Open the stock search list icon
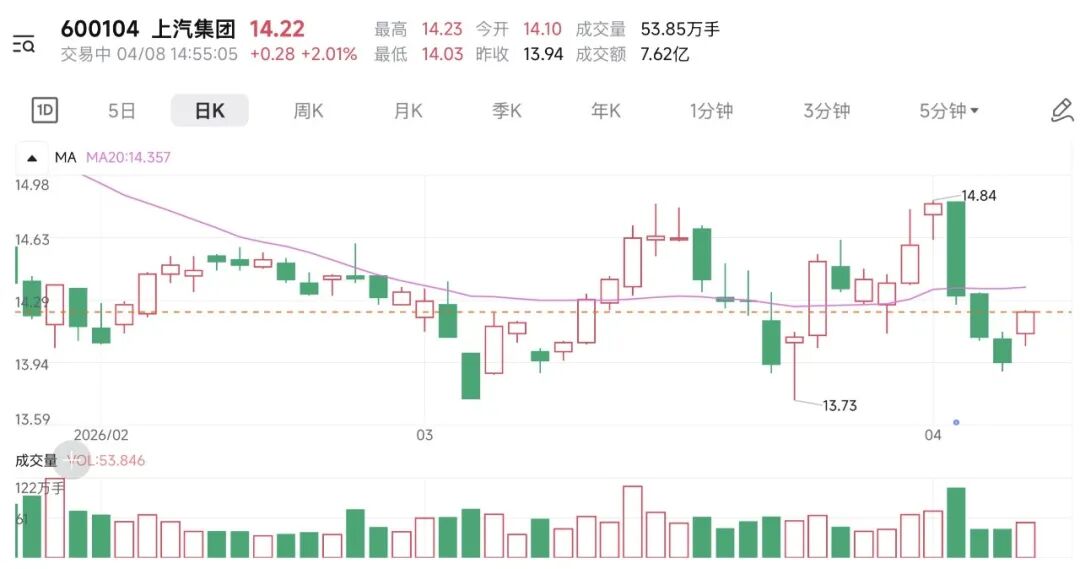The width and height of the screenshot is (1080, 569). click(23, 44)
